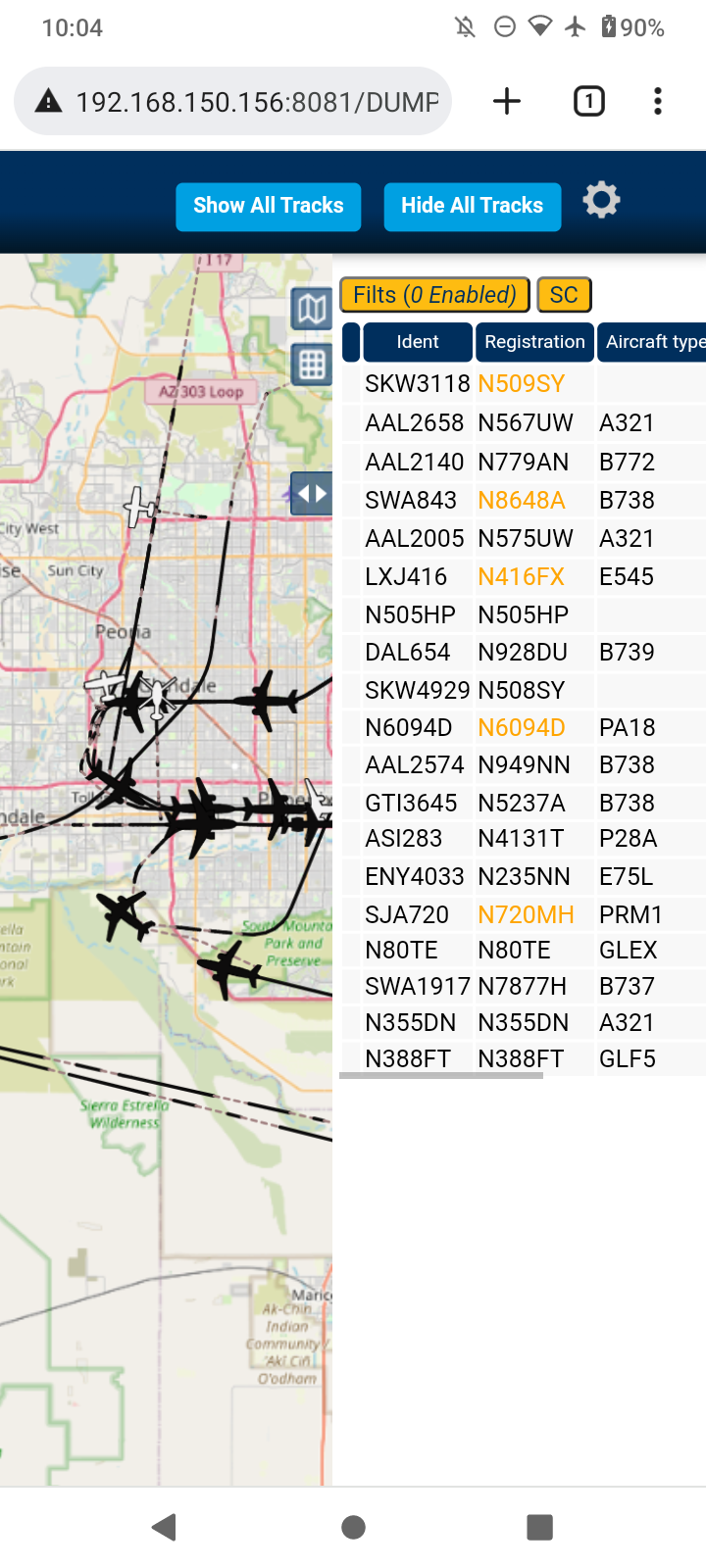Toggle the map grid icon

click(312, 365)
